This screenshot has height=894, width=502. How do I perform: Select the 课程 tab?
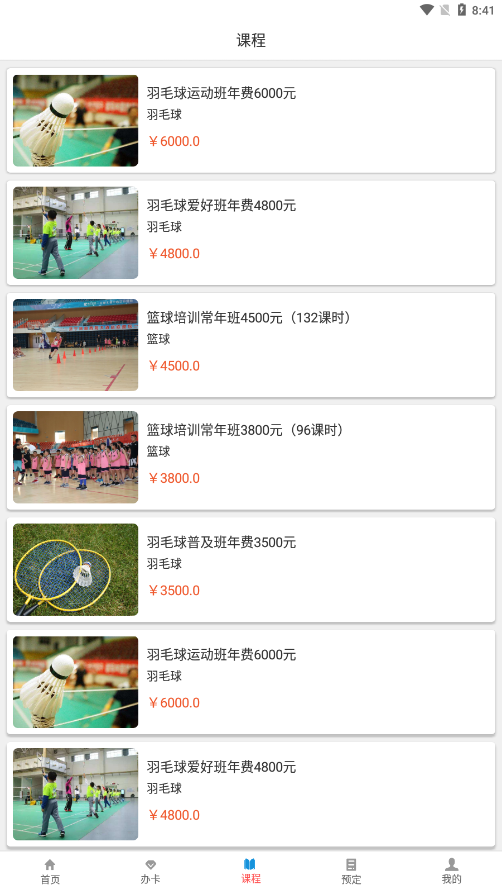point(251,872)
